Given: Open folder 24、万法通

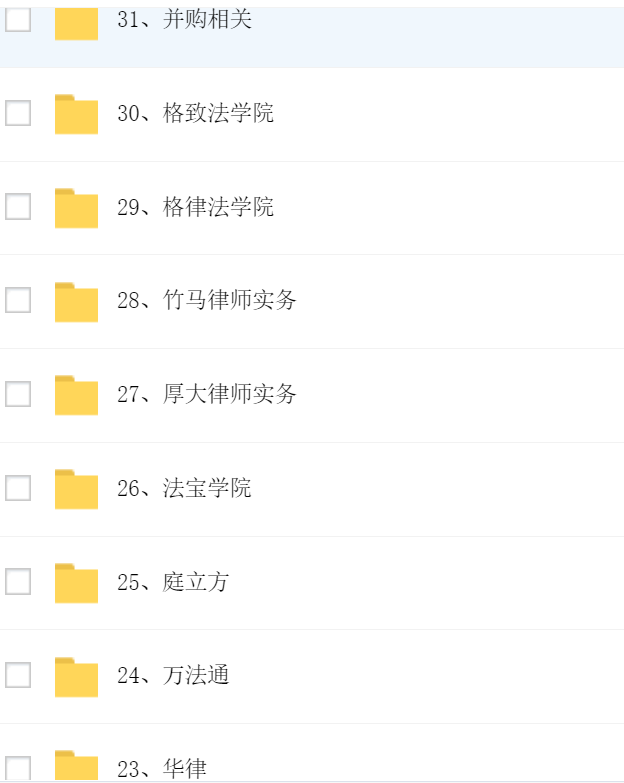Looking at the screenshot, I should tap(173, 676).
